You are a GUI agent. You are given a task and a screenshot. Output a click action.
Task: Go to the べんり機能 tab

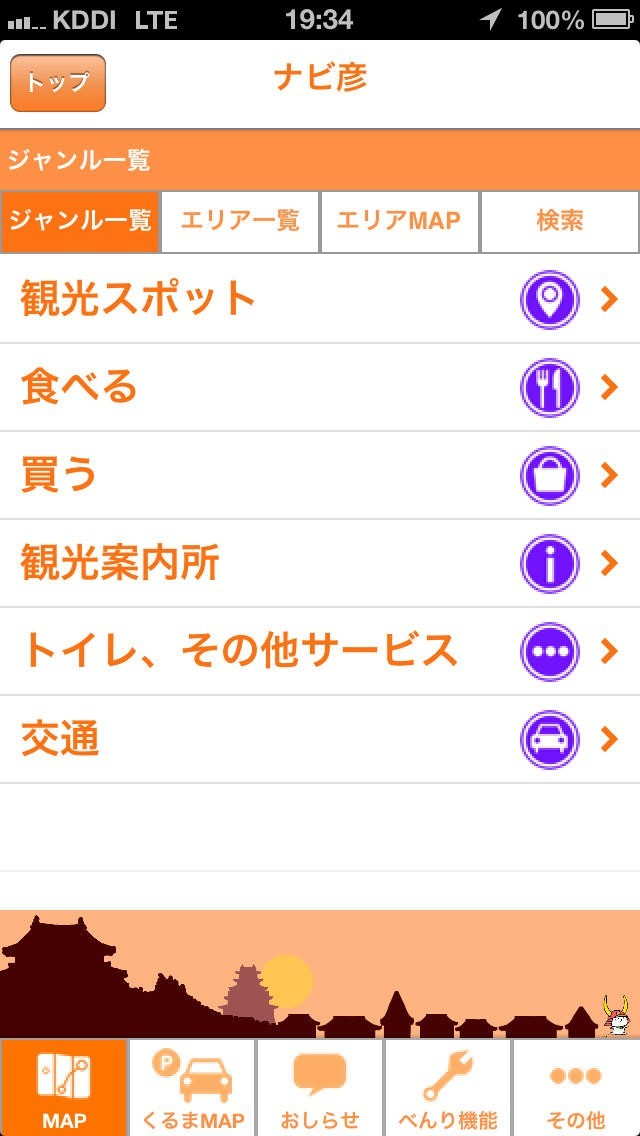point(448,1088)
